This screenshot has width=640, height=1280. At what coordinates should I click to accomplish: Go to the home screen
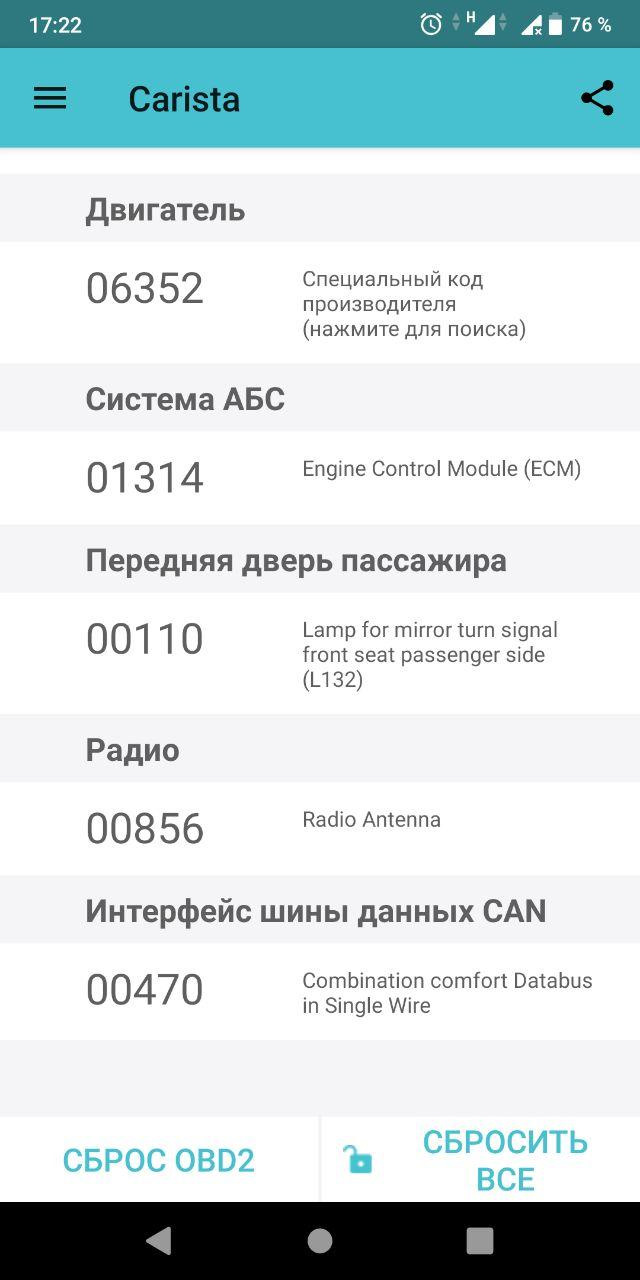pyautogui.click(x=320, y=1241)
